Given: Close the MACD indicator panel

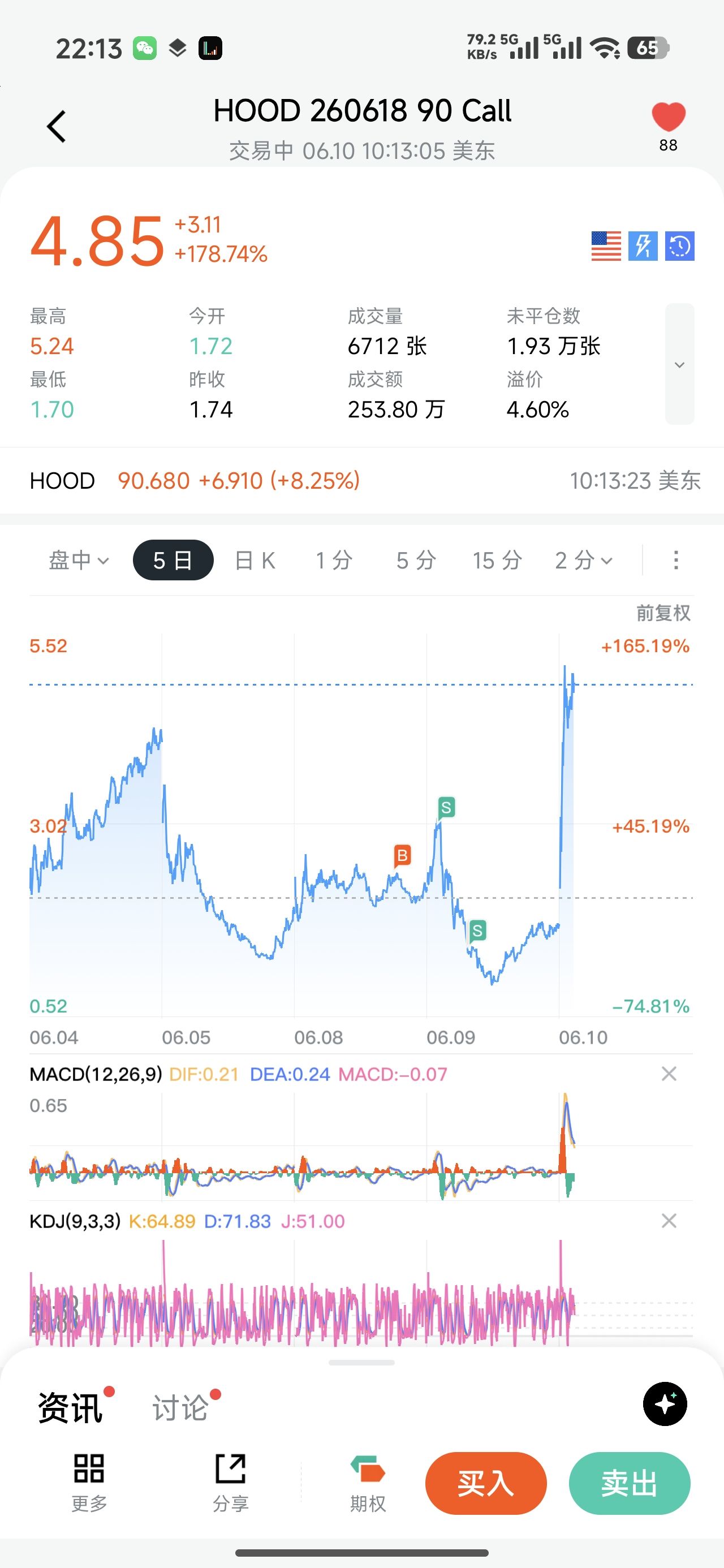Looking at the screenshot, I should (669, 1074).
